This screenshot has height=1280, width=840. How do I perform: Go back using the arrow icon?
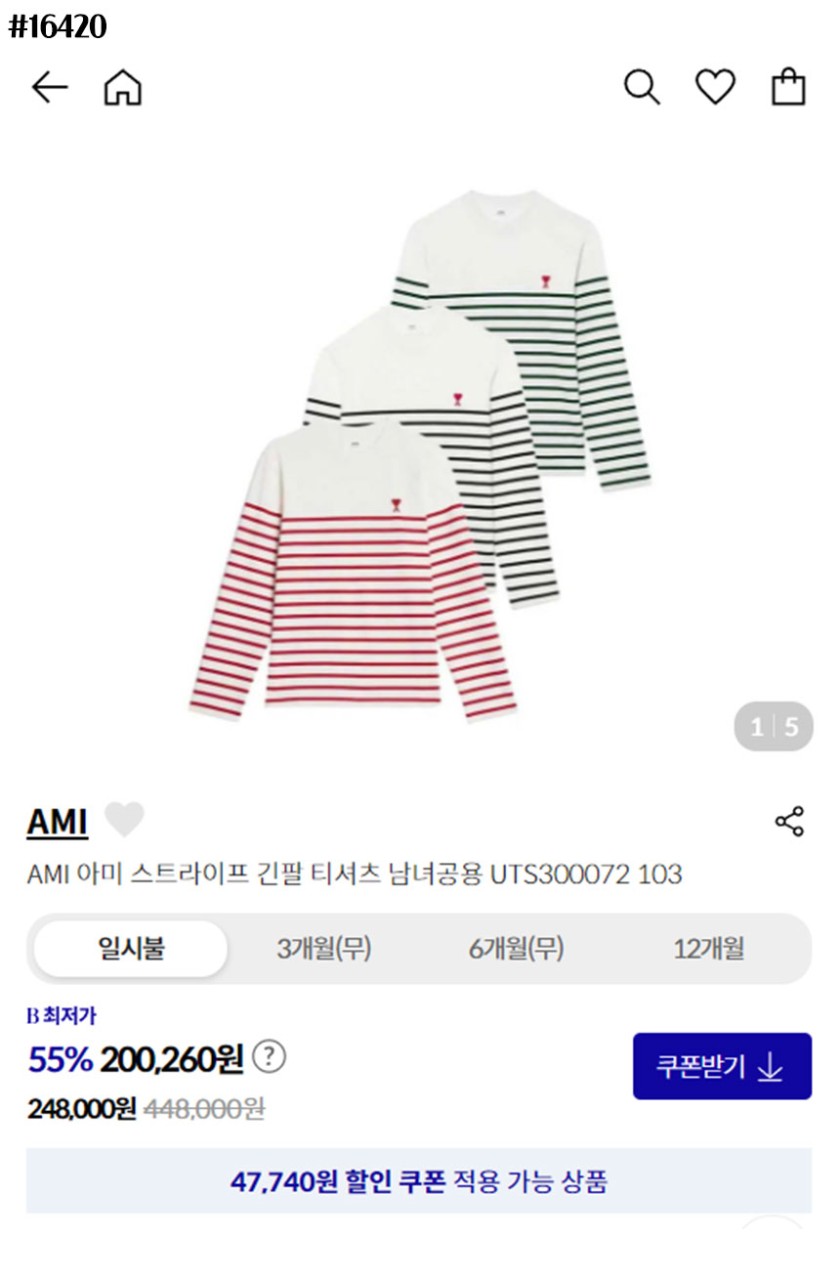(x=49, y=88)
